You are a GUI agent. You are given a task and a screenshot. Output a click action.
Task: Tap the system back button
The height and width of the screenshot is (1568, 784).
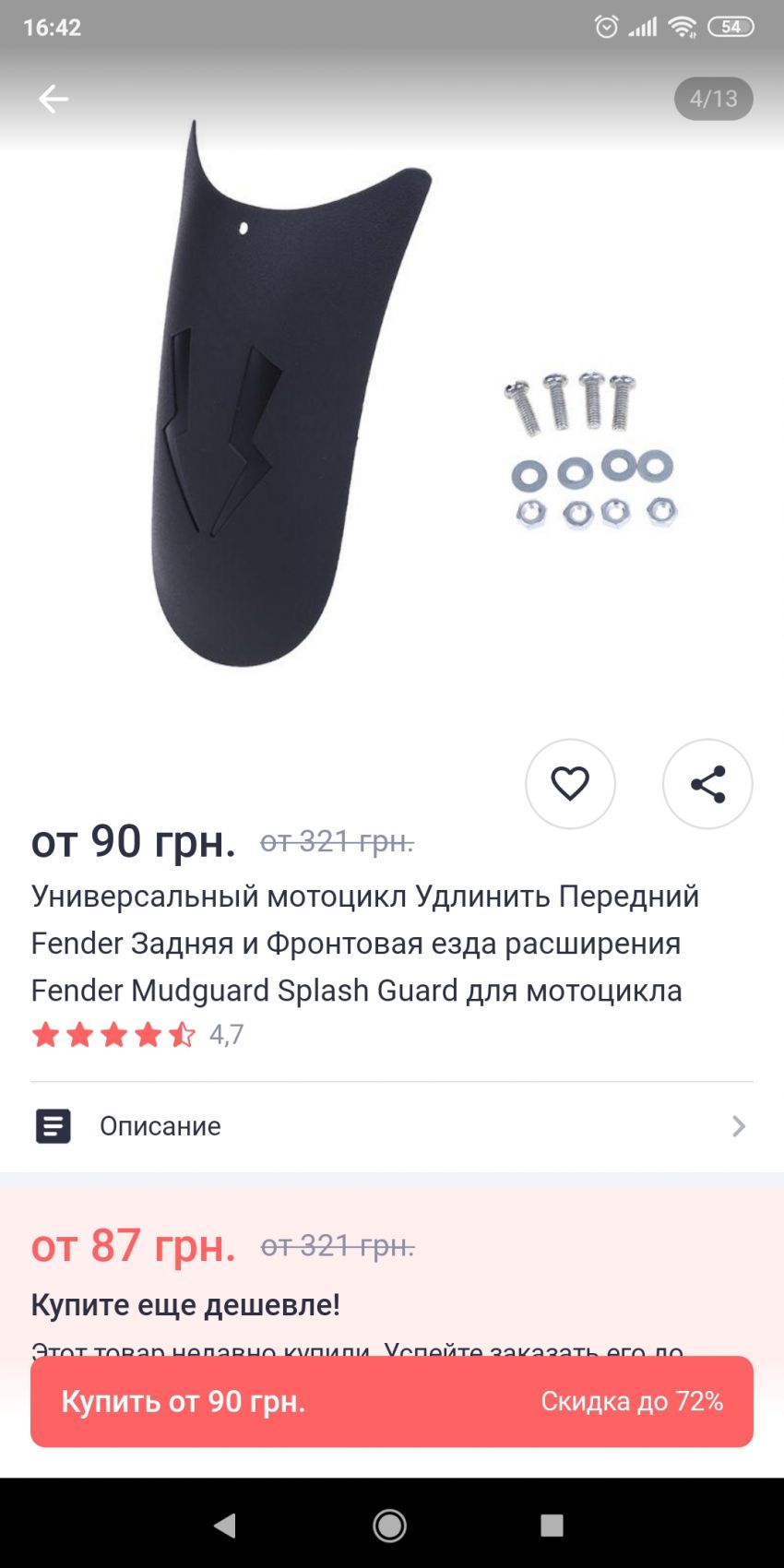tap(225, 1526)
